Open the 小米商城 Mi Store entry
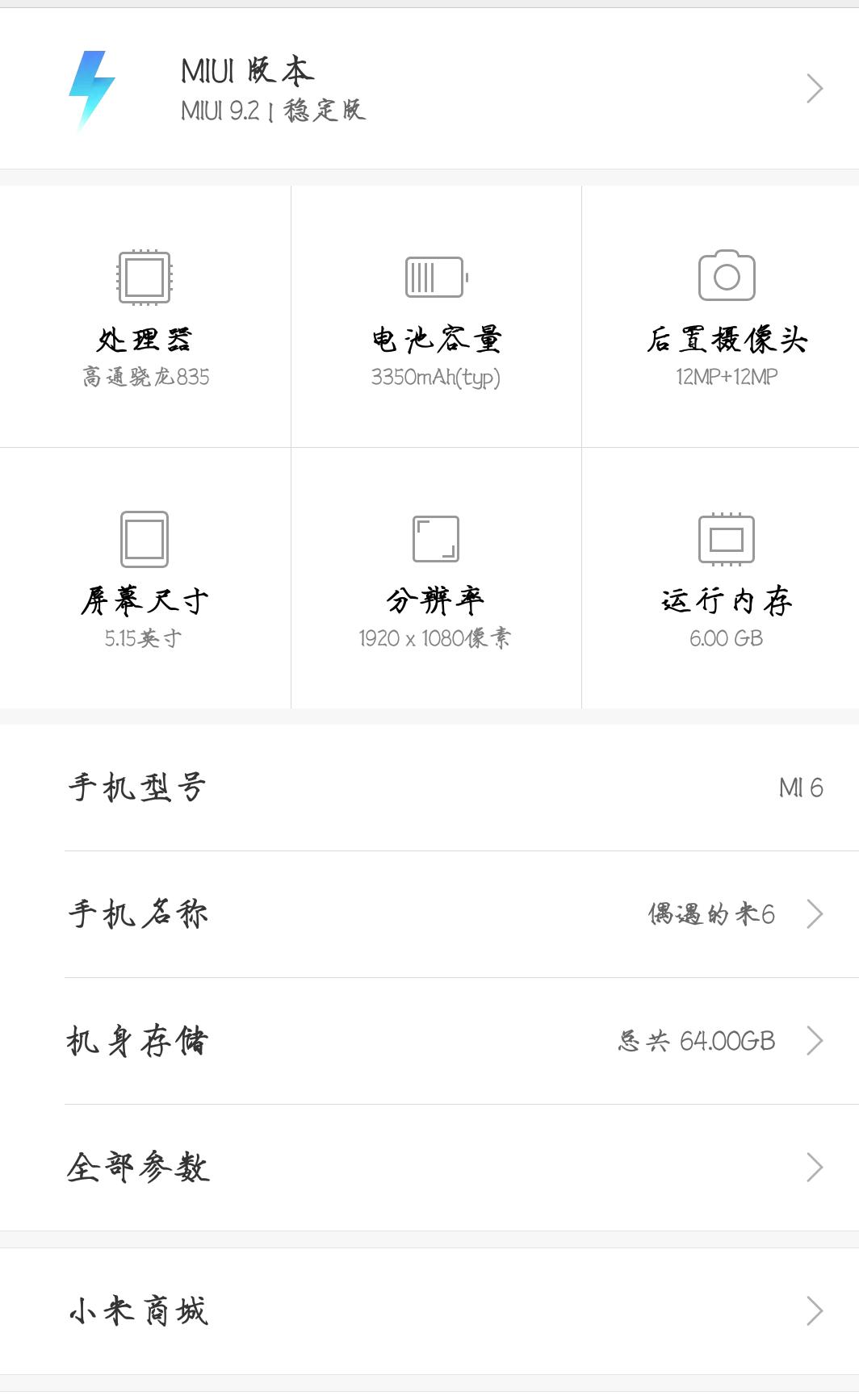Image resolution: width=859 pixels, height=1400 pixels. tap(429, 1311)
